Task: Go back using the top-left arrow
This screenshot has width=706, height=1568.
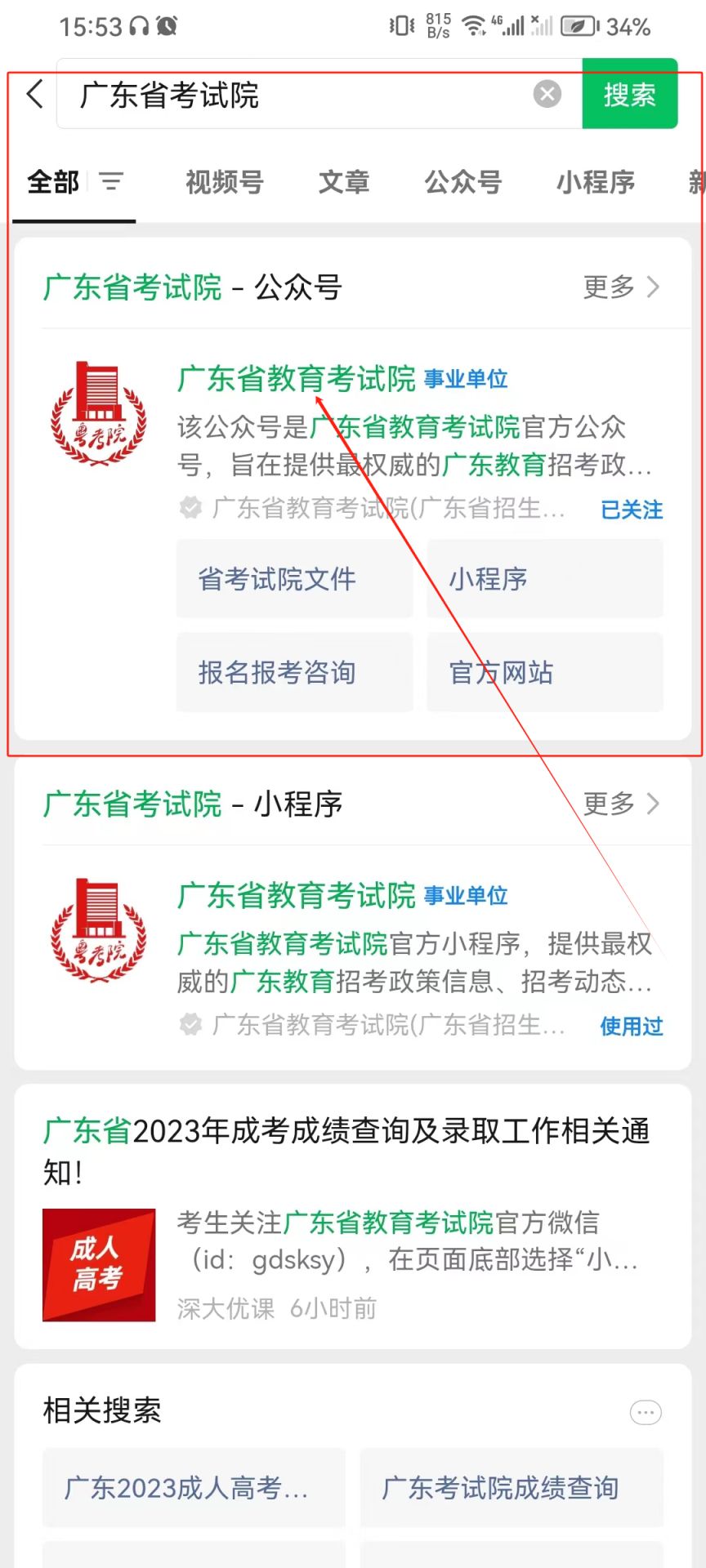Action: tap(34, 94)
